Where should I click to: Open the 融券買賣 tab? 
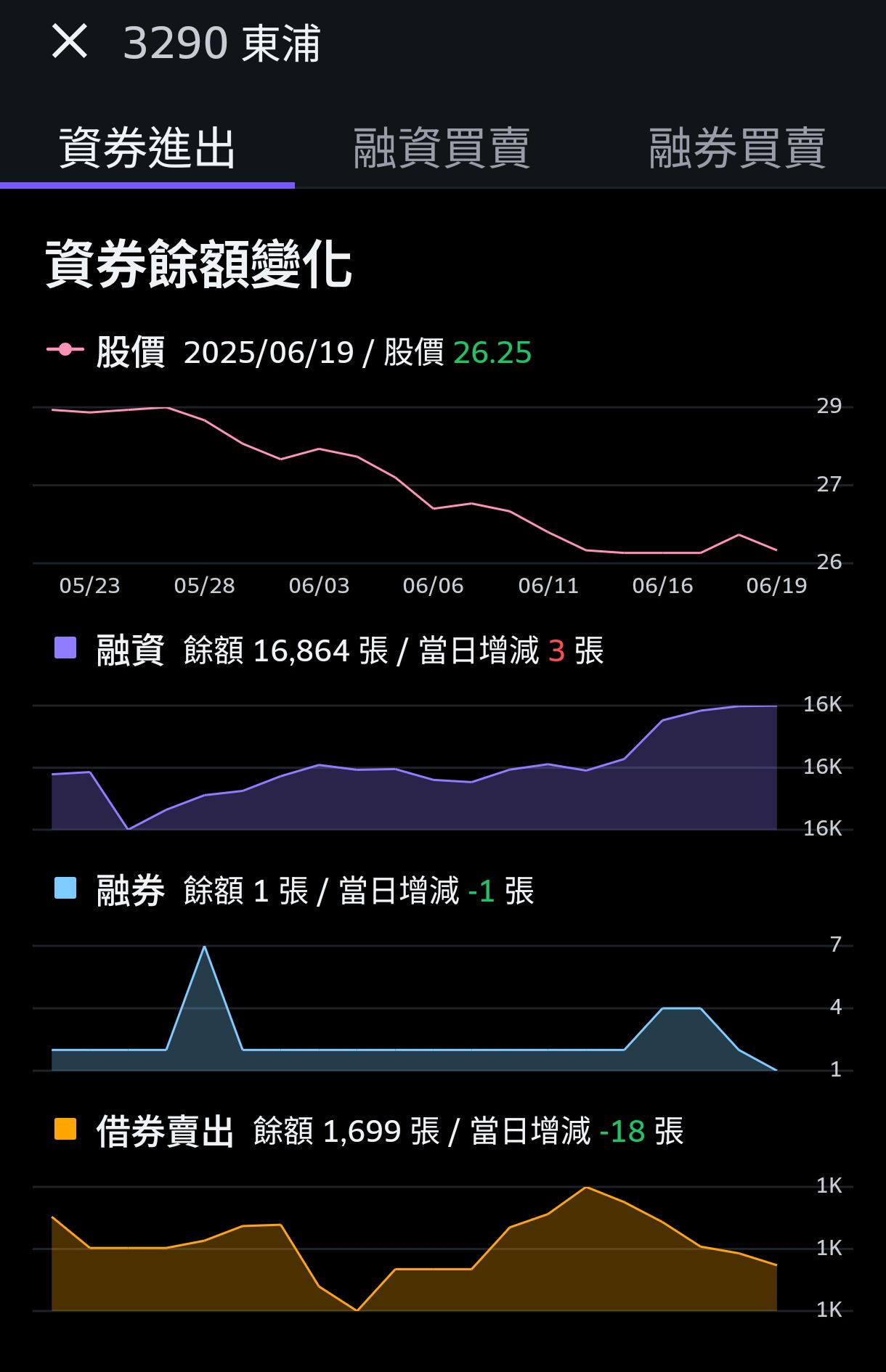click(736, 148)
